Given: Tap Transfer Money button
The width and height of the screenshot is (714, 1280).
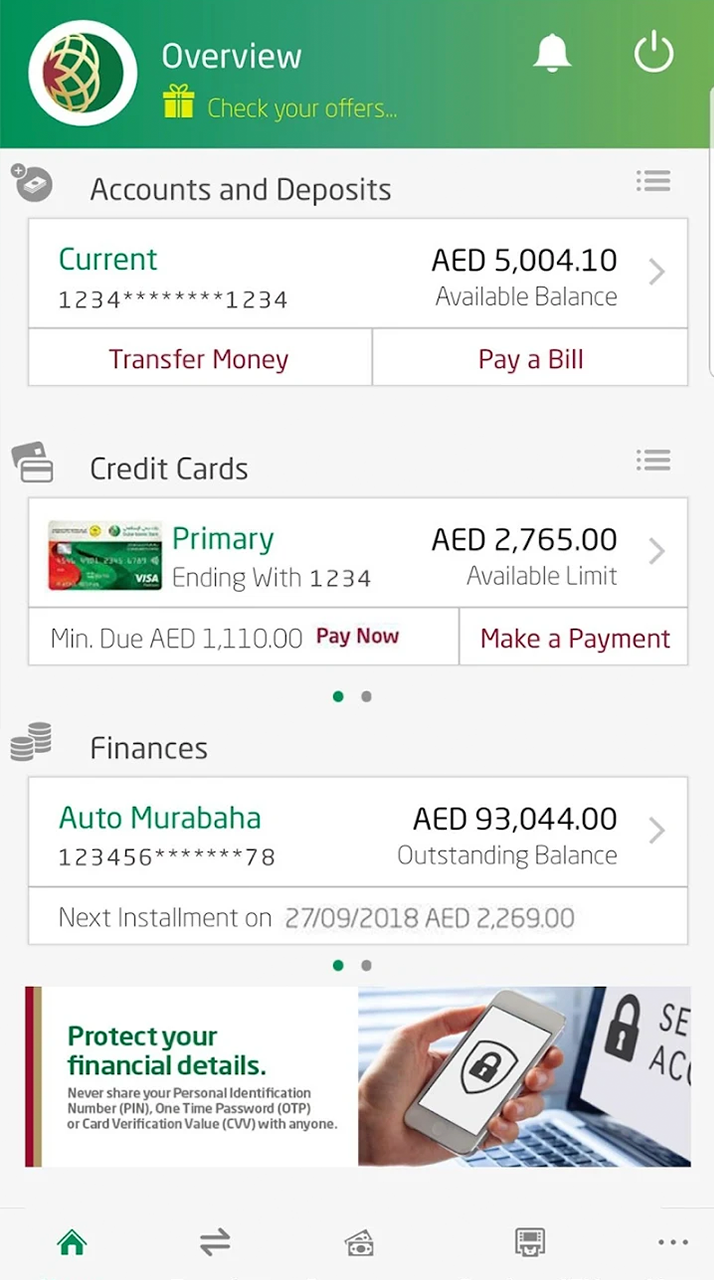Looking at the screenshot, I should pyautogui.click(x=199, y=359).
